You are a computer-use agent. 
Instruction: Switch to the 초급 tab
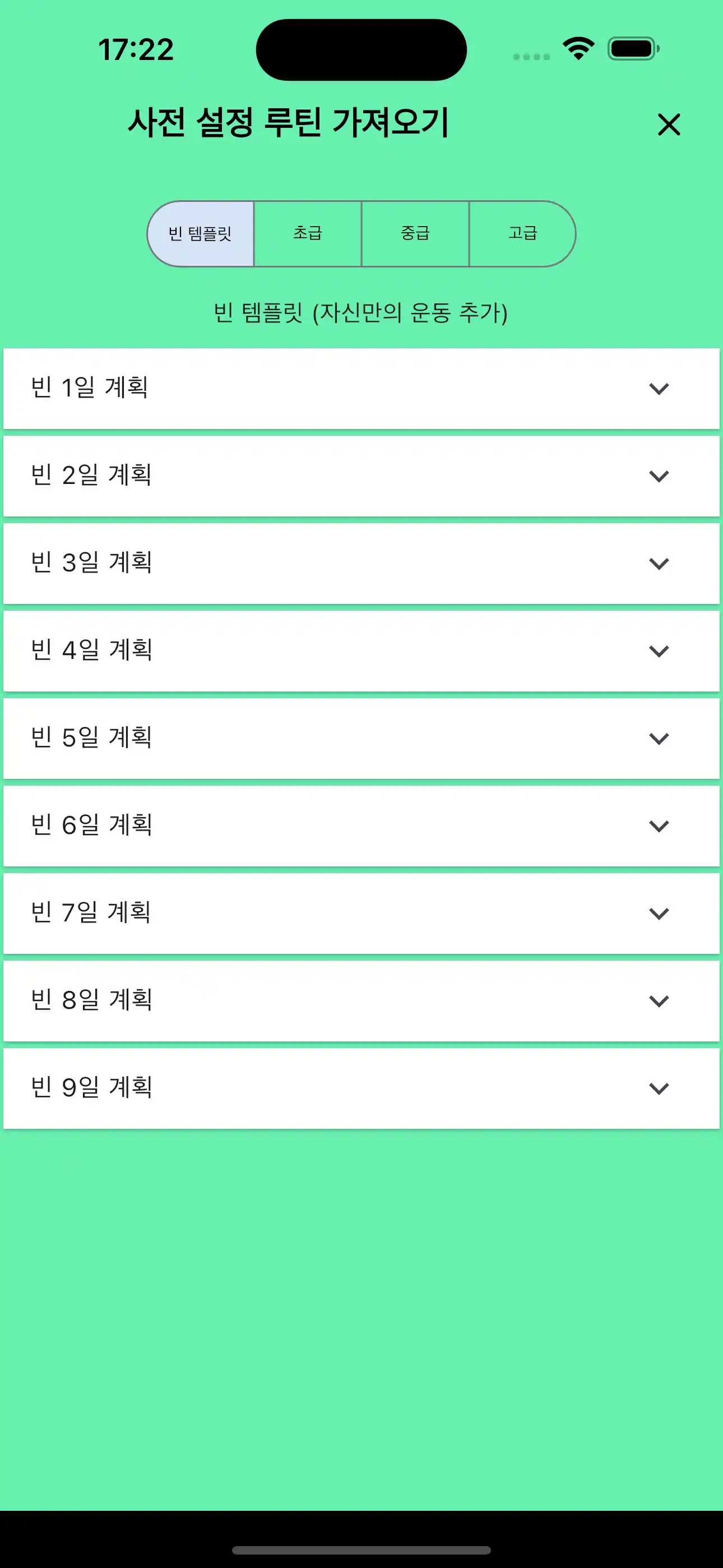pos(308,233)
